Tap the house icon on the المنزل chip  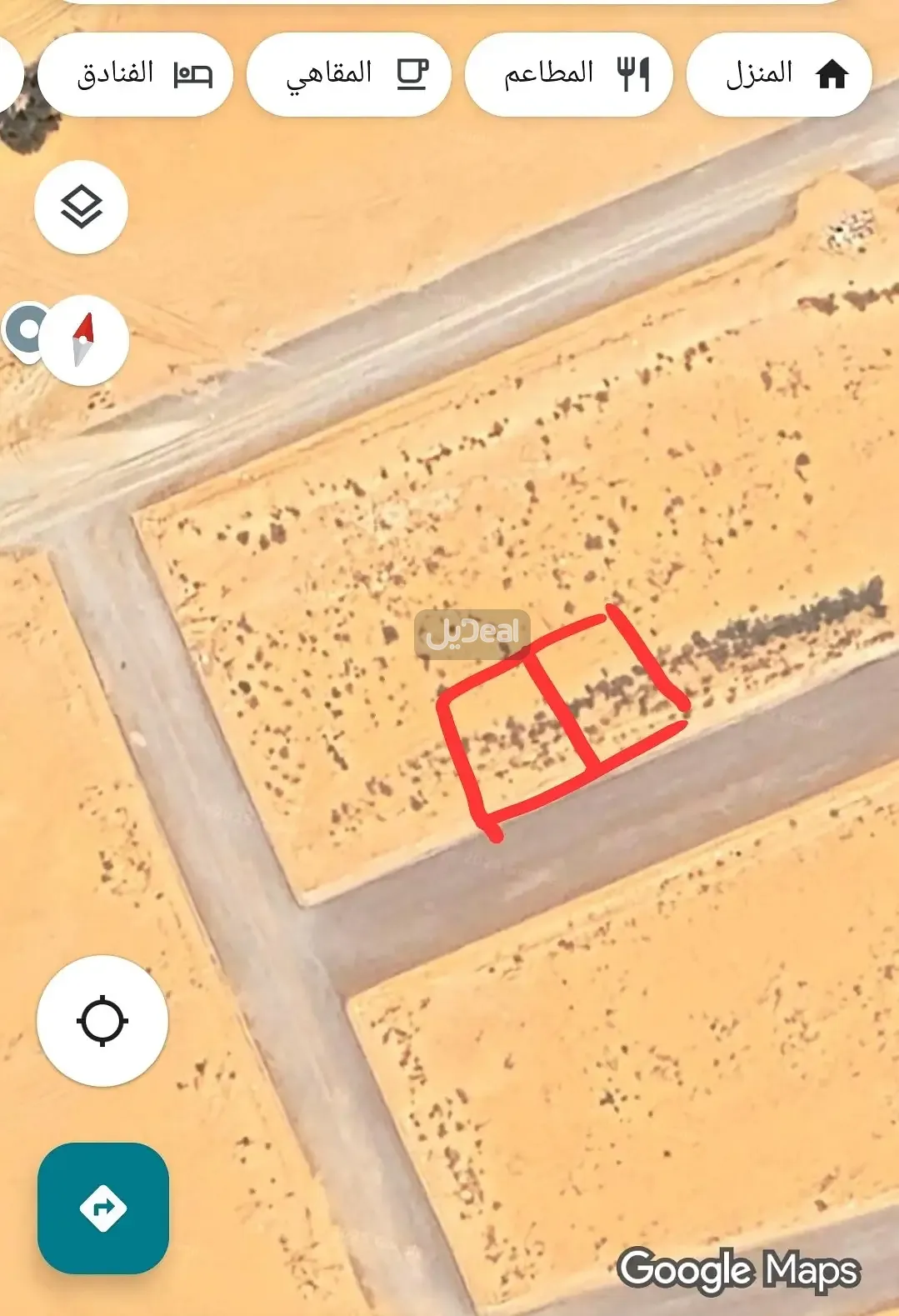(833, 75)
